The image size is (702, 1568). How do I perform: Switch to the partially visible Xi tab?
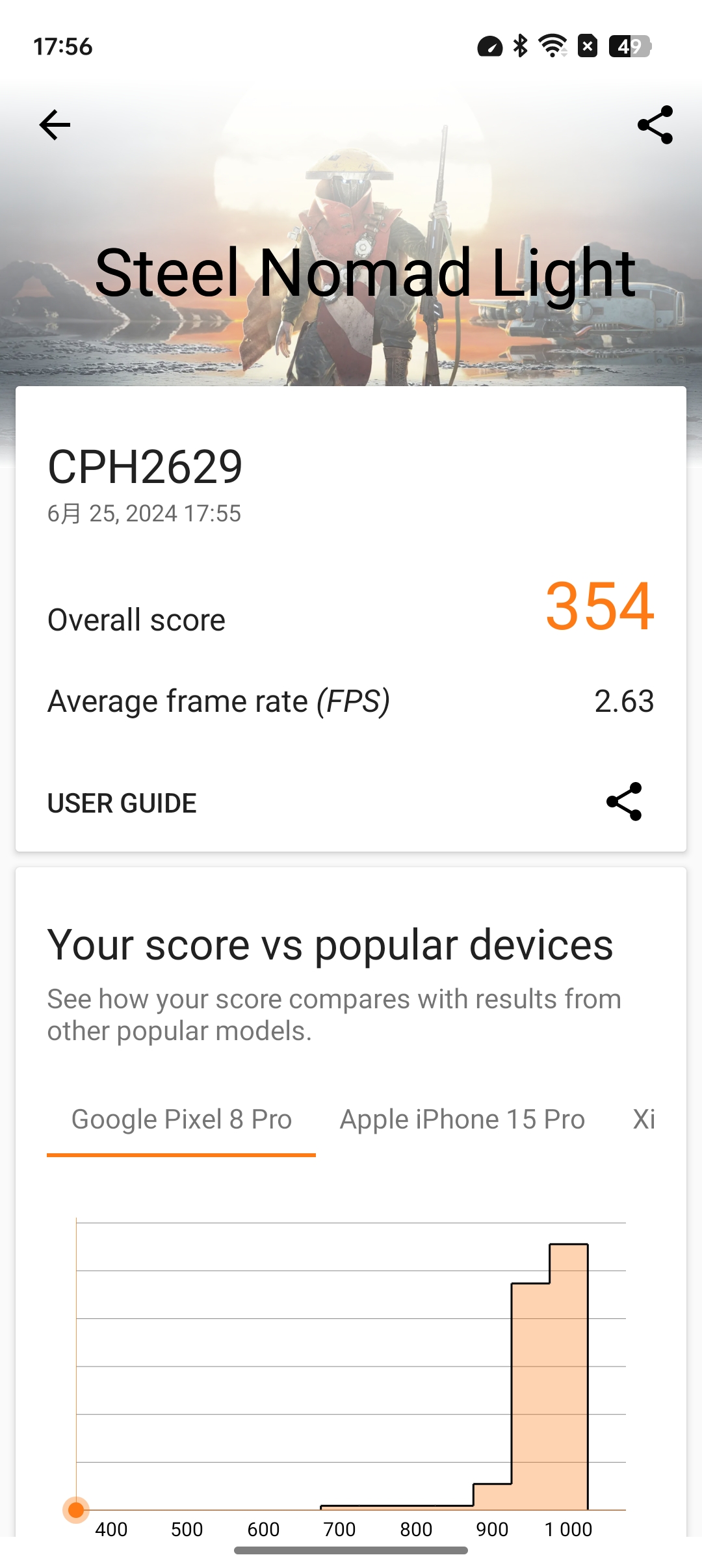pos(643,1120)
